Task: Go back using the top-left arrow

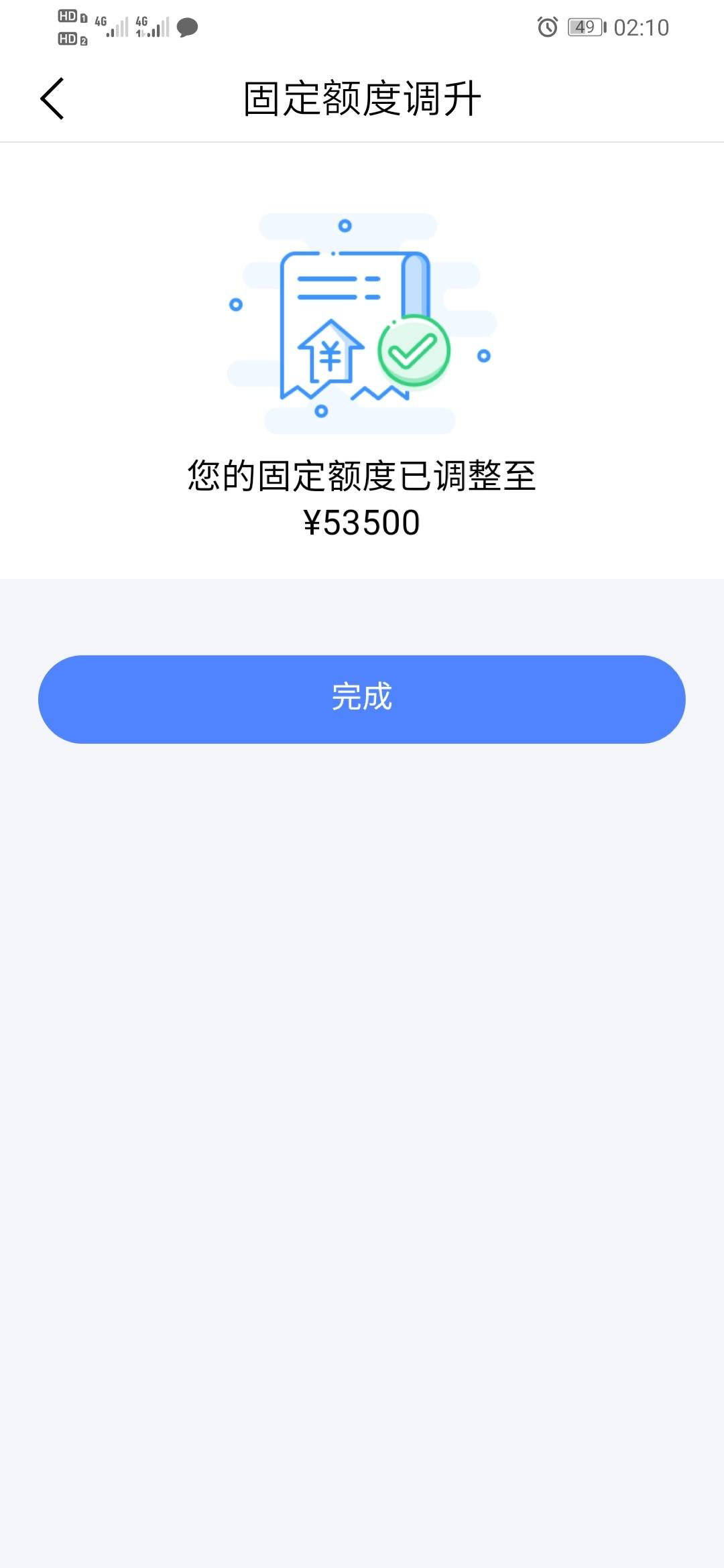Action: click(52, 99)
